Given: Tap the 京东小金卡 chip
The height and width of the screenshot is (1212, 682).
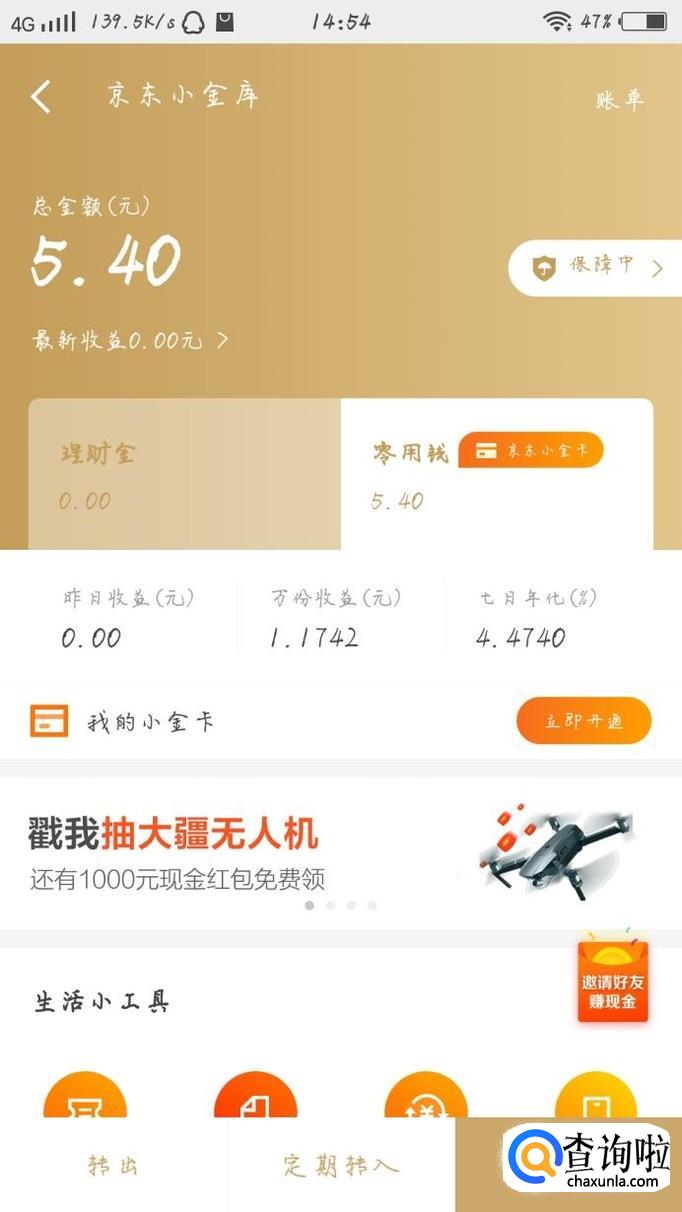Looking at the screenshot, I should (x=531, y=451).
